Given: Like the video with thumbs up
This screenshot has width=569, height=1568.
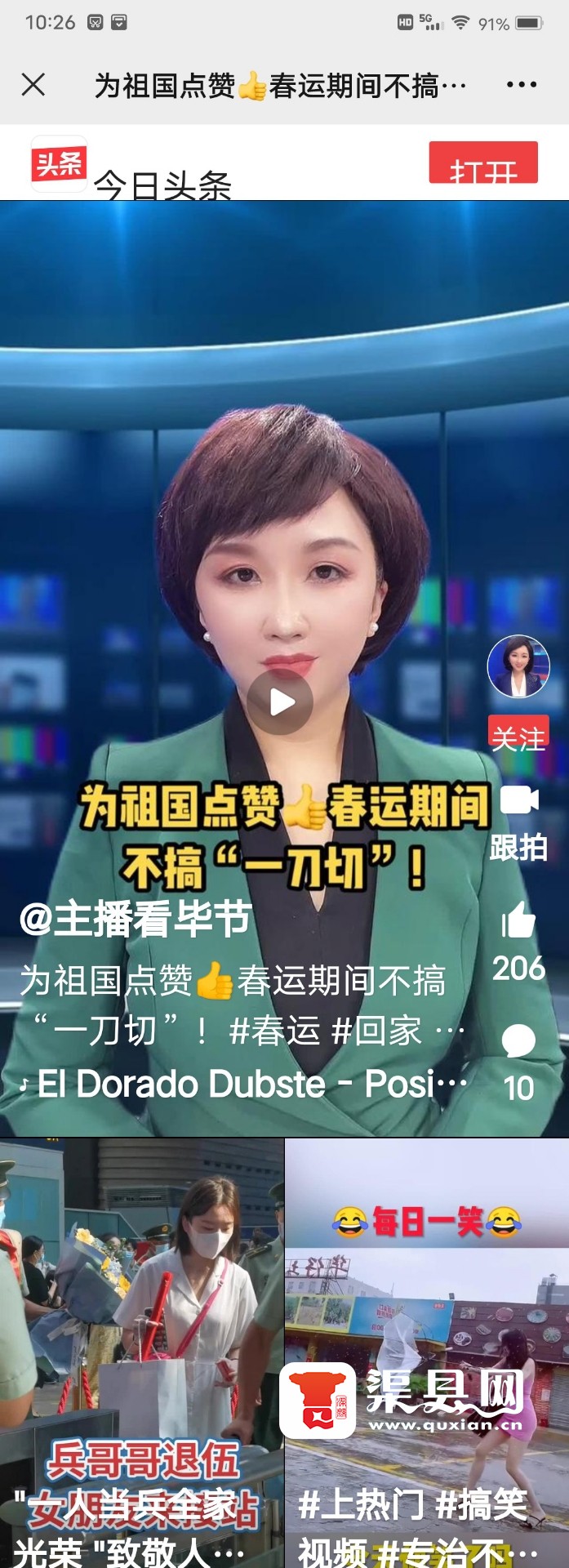Looking at the screenshot, I should click(x=518, y=921).
